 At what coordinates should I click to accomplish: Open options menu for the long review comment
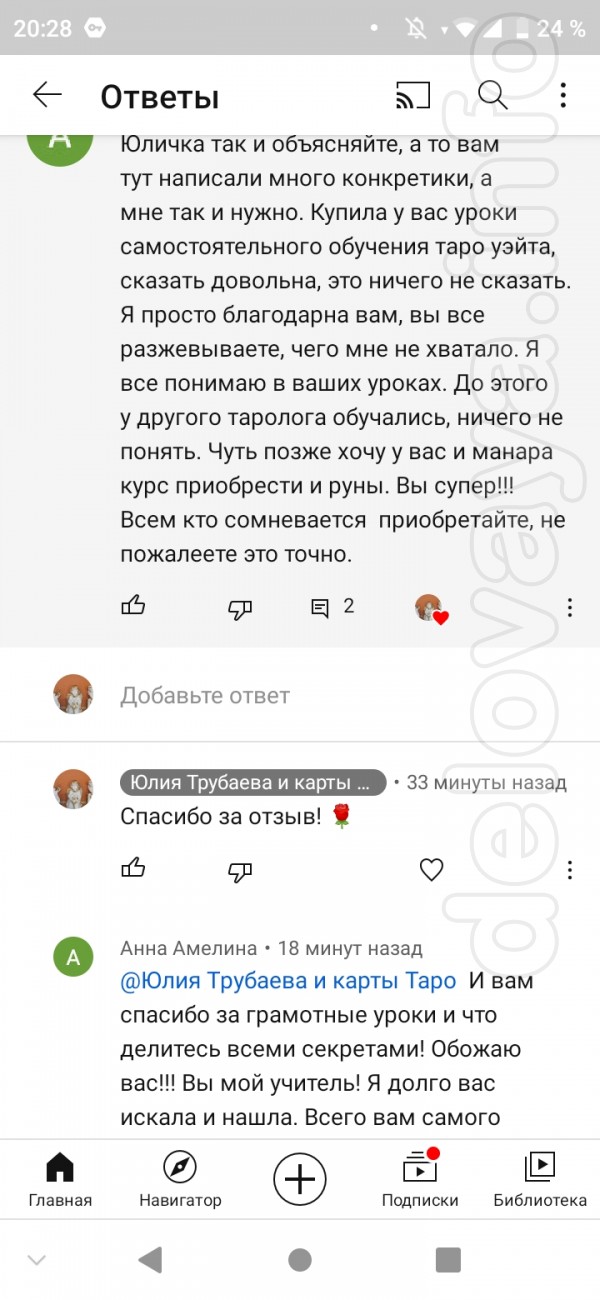click(x=569, y=607)
